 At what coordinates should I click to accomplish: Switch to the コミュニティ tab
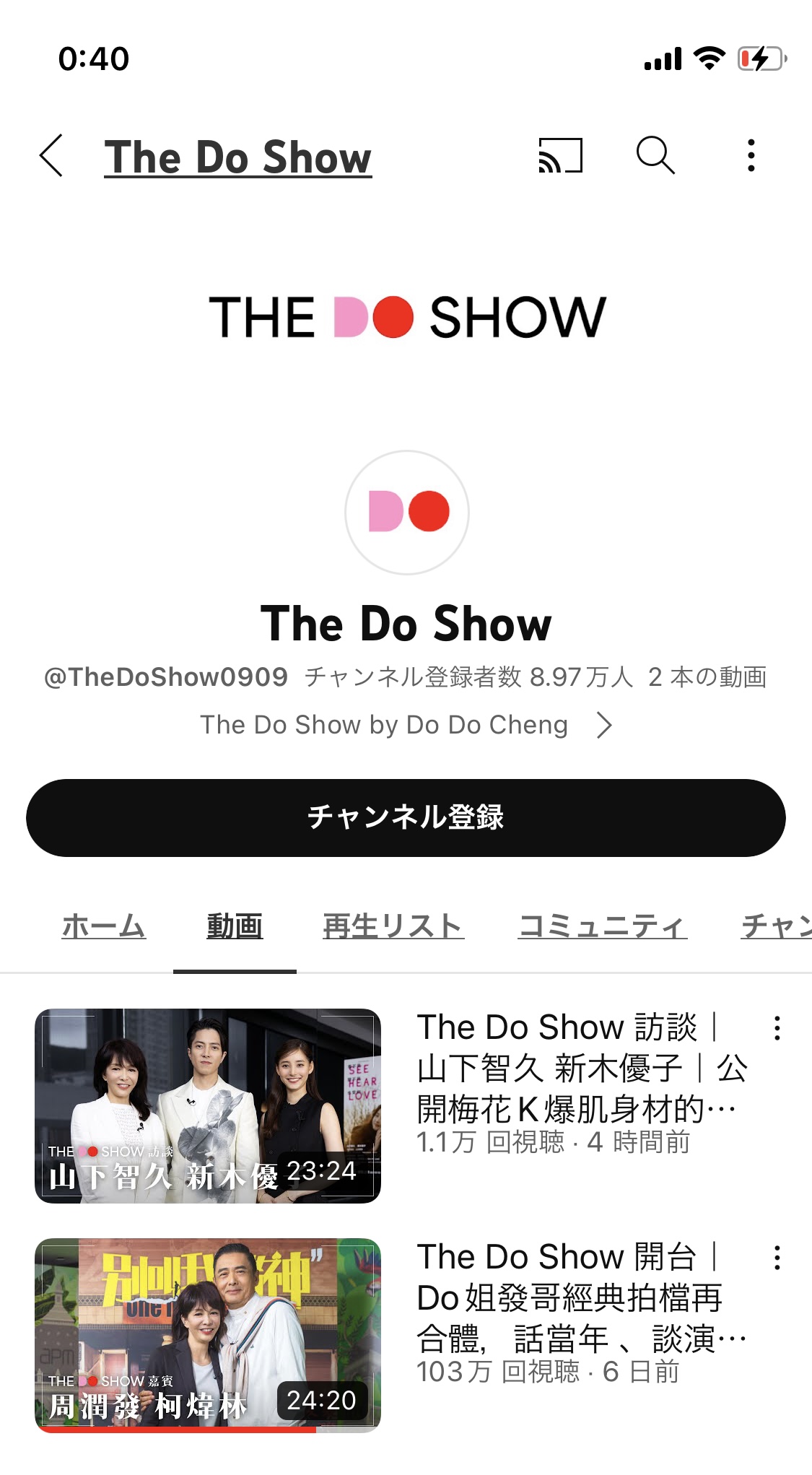[603, 926]
